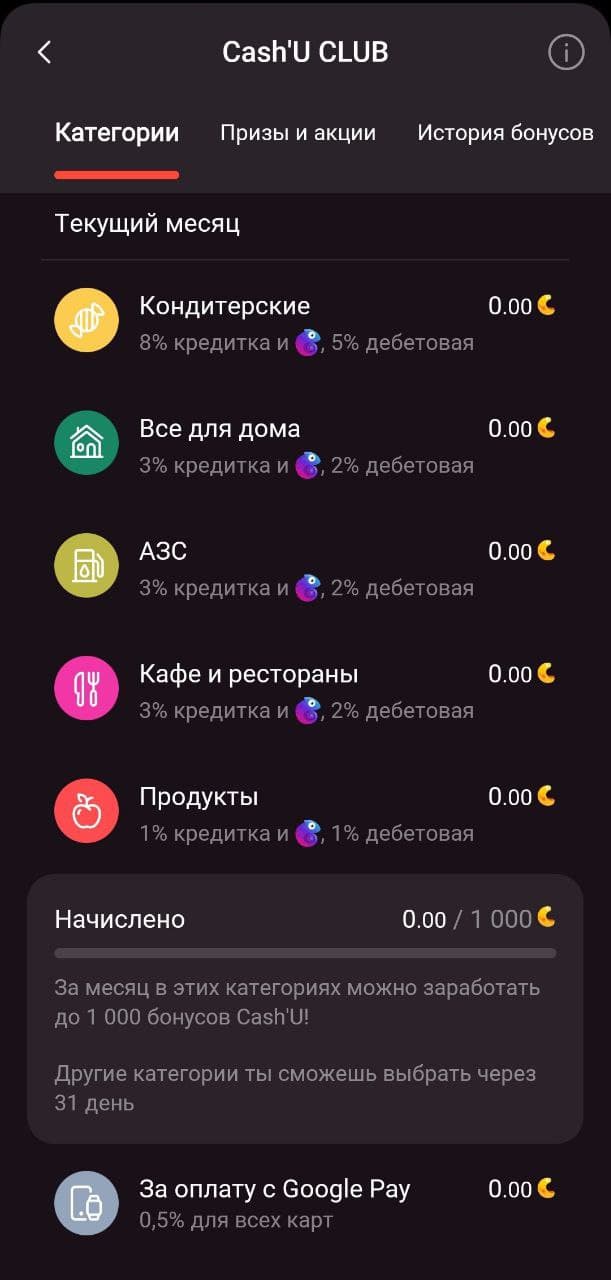Open the Все для дома category

(305, 445)
